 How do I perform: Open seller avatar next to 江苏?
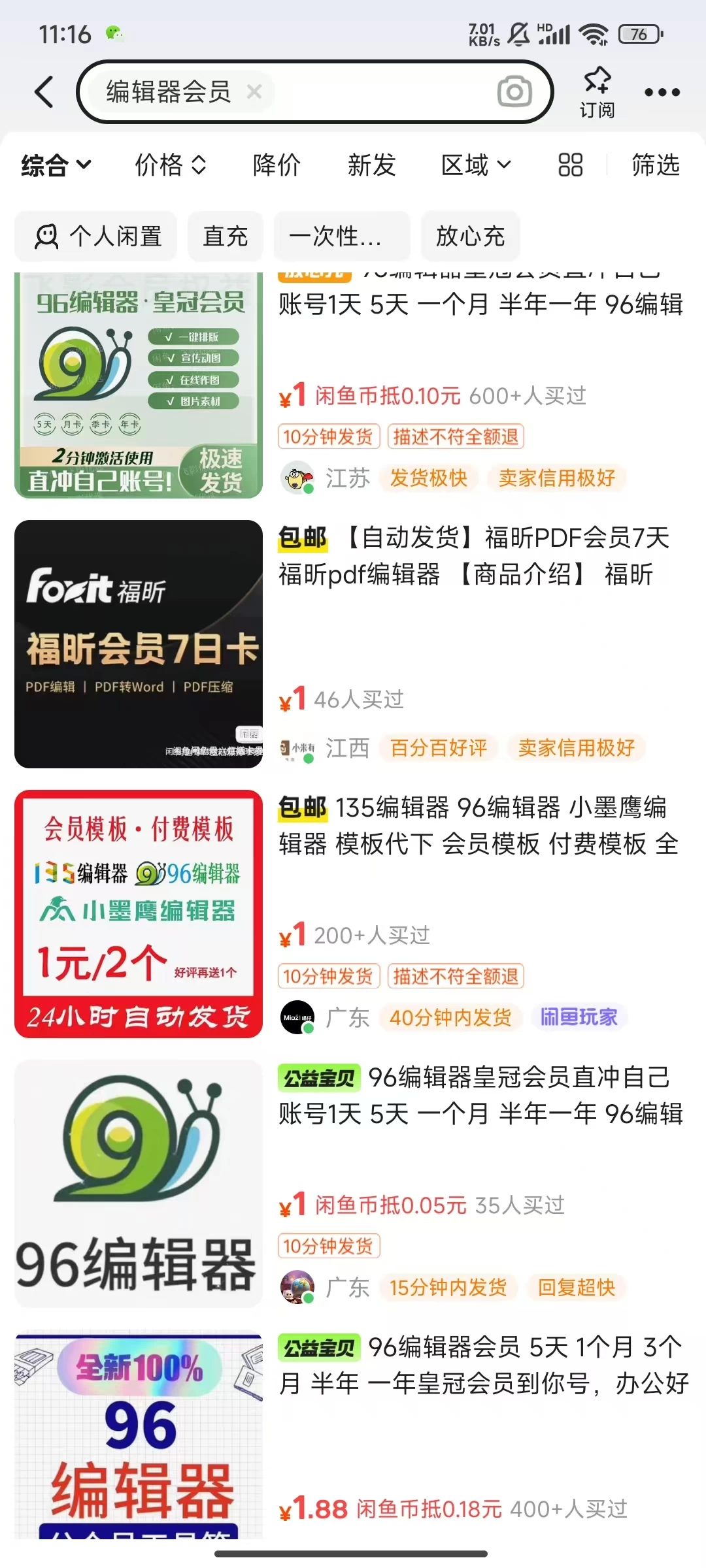click(x=298, y=478)
